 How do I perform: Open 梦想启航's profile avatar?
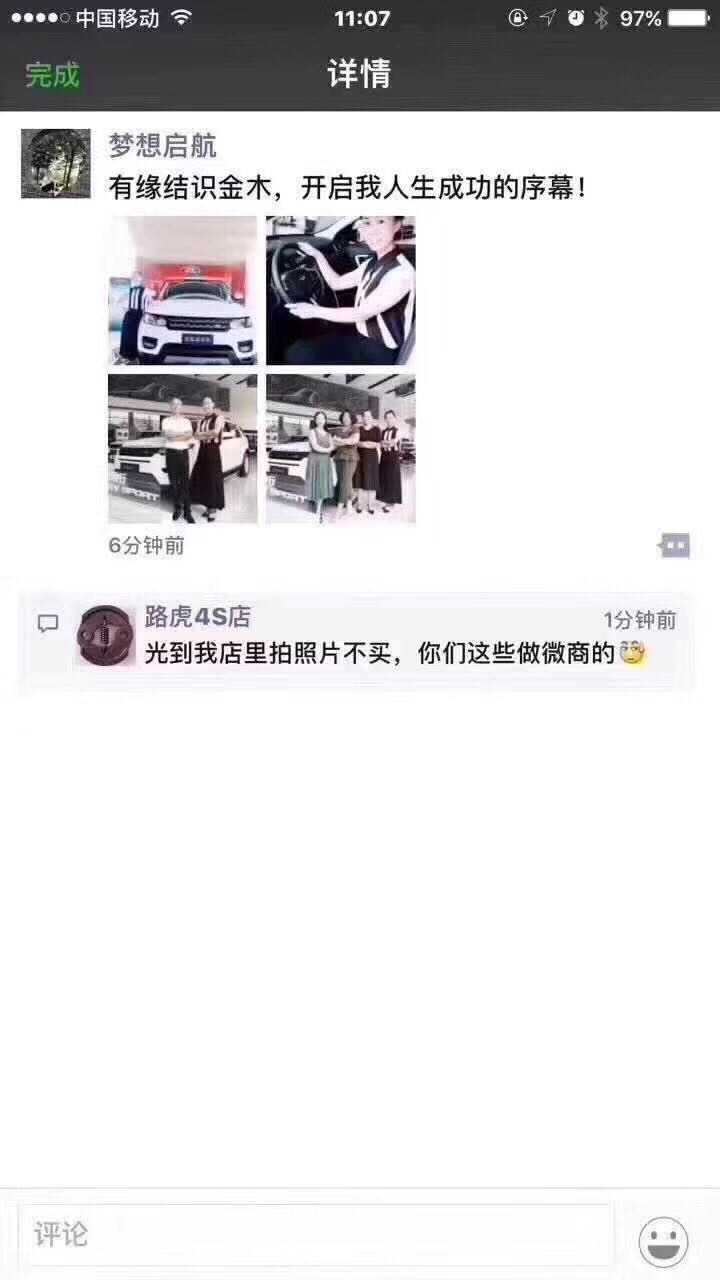[x=56, y=164]
